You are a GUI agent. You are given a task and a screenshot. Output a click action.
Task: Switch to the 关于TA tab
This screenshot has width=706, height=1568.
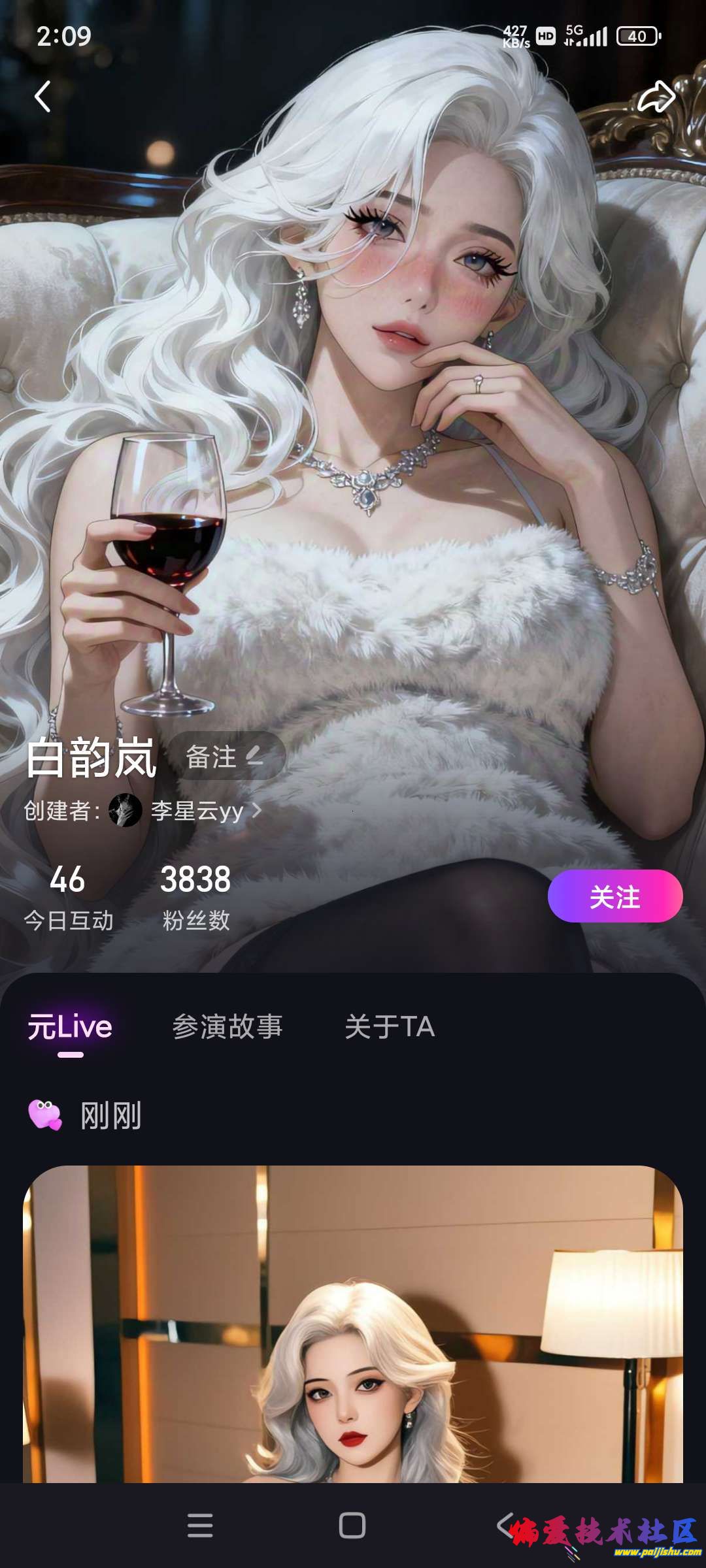[x=389, y=1026]
